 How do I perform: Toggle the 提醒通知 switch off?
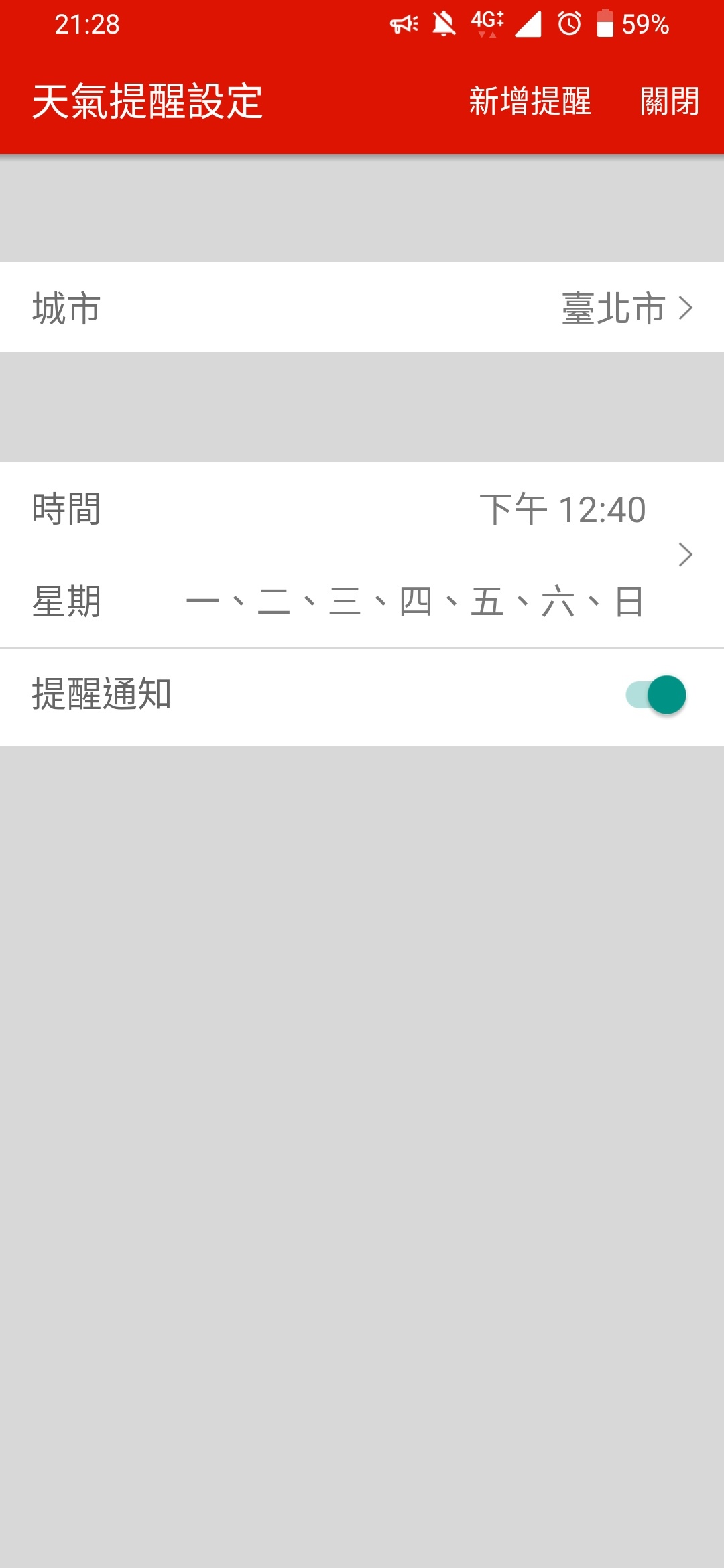pos(656,695)
